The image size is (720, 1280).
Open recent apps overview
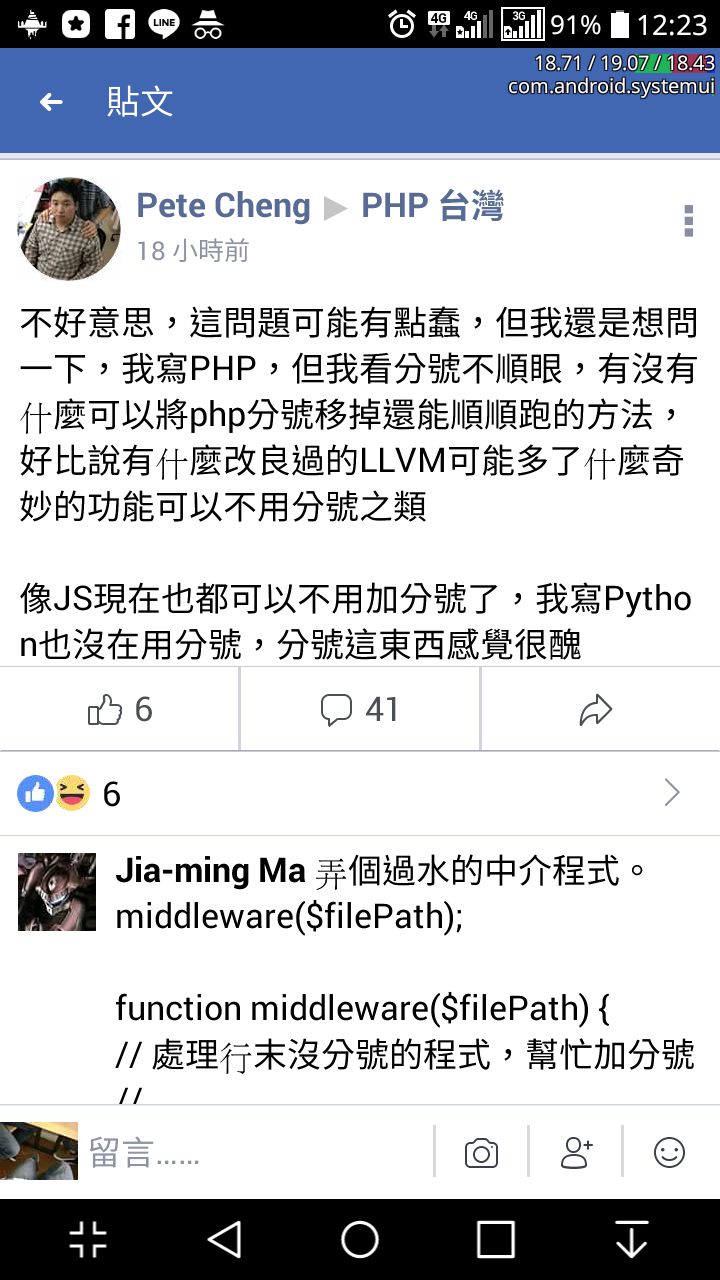495,1240
